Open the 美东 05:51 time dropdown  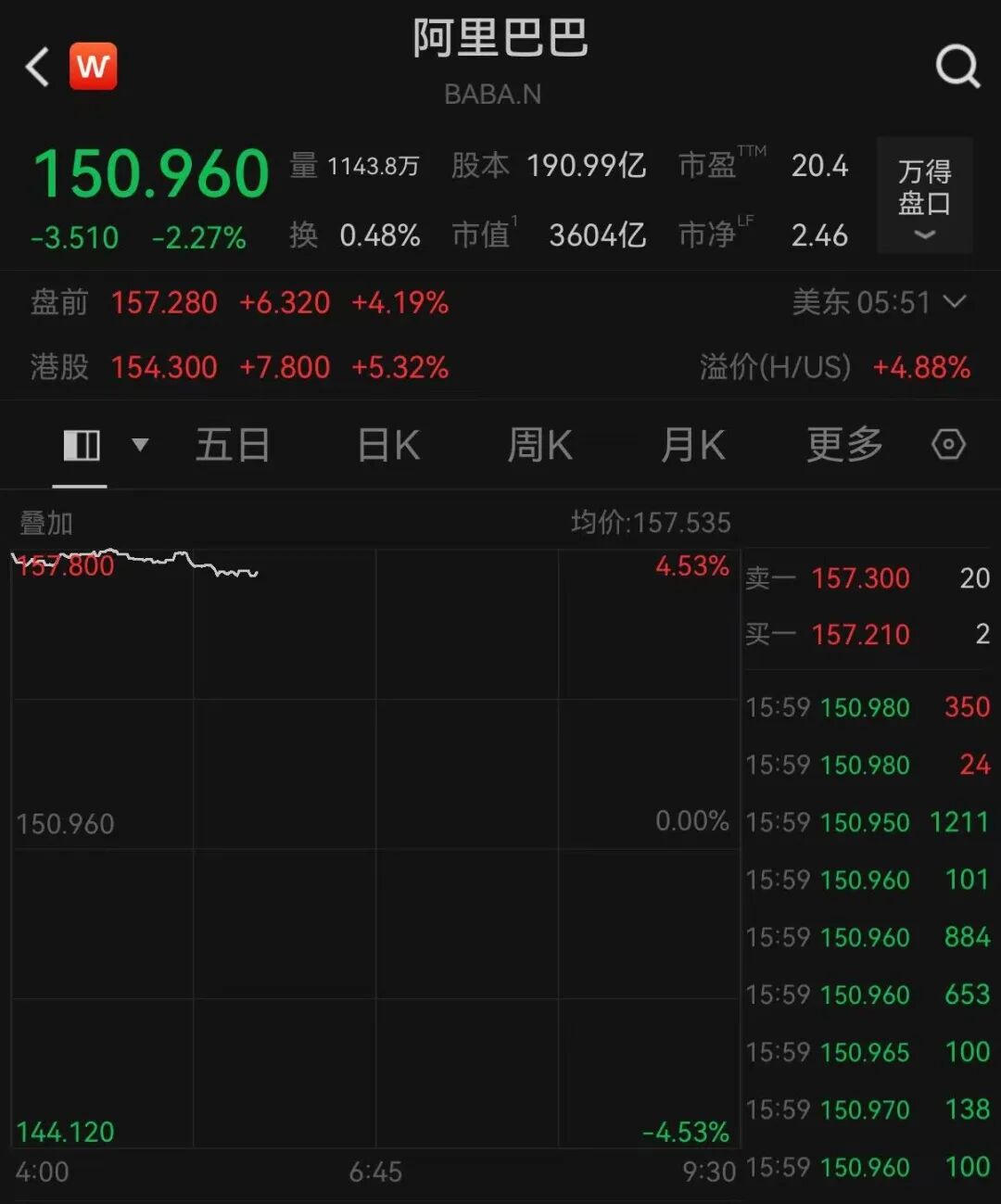click(879, 302)
